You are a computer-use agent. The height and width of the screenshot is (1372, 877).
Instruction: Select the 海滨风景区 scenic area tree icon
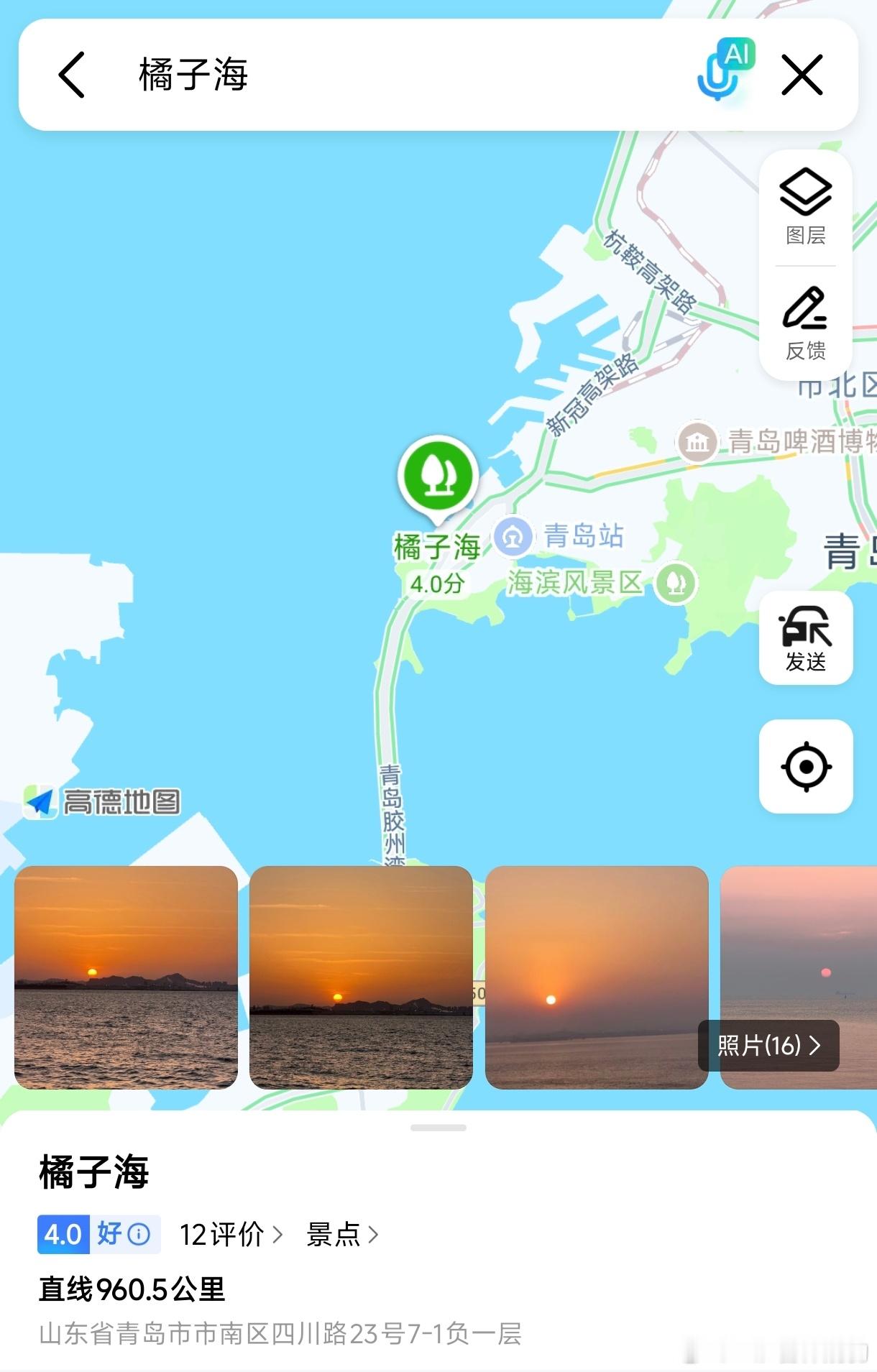(674, 584)
